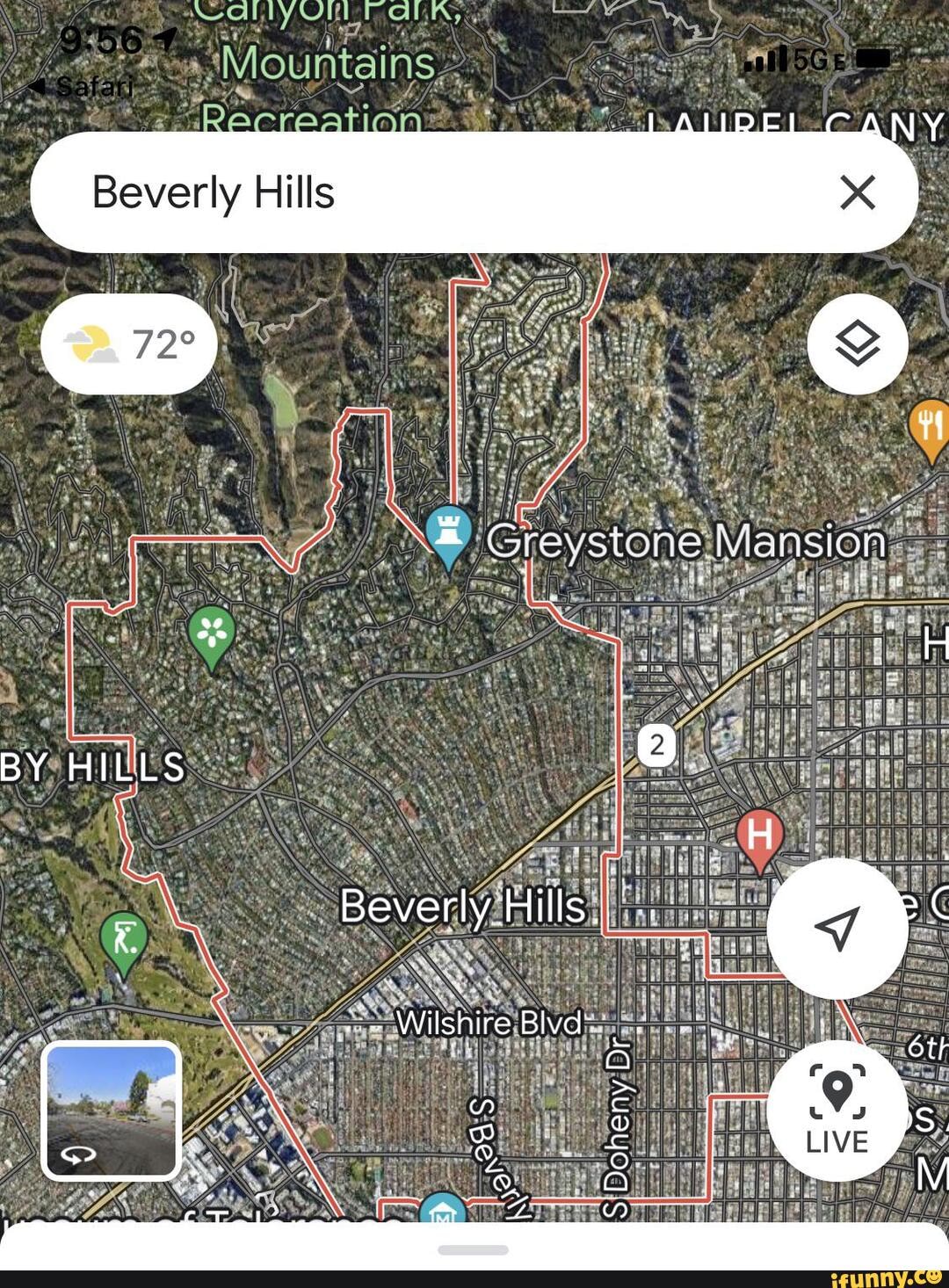Open the Street View thumbnail
The height and width of the screenshot is (1288, 949).
coord(112,1110)
